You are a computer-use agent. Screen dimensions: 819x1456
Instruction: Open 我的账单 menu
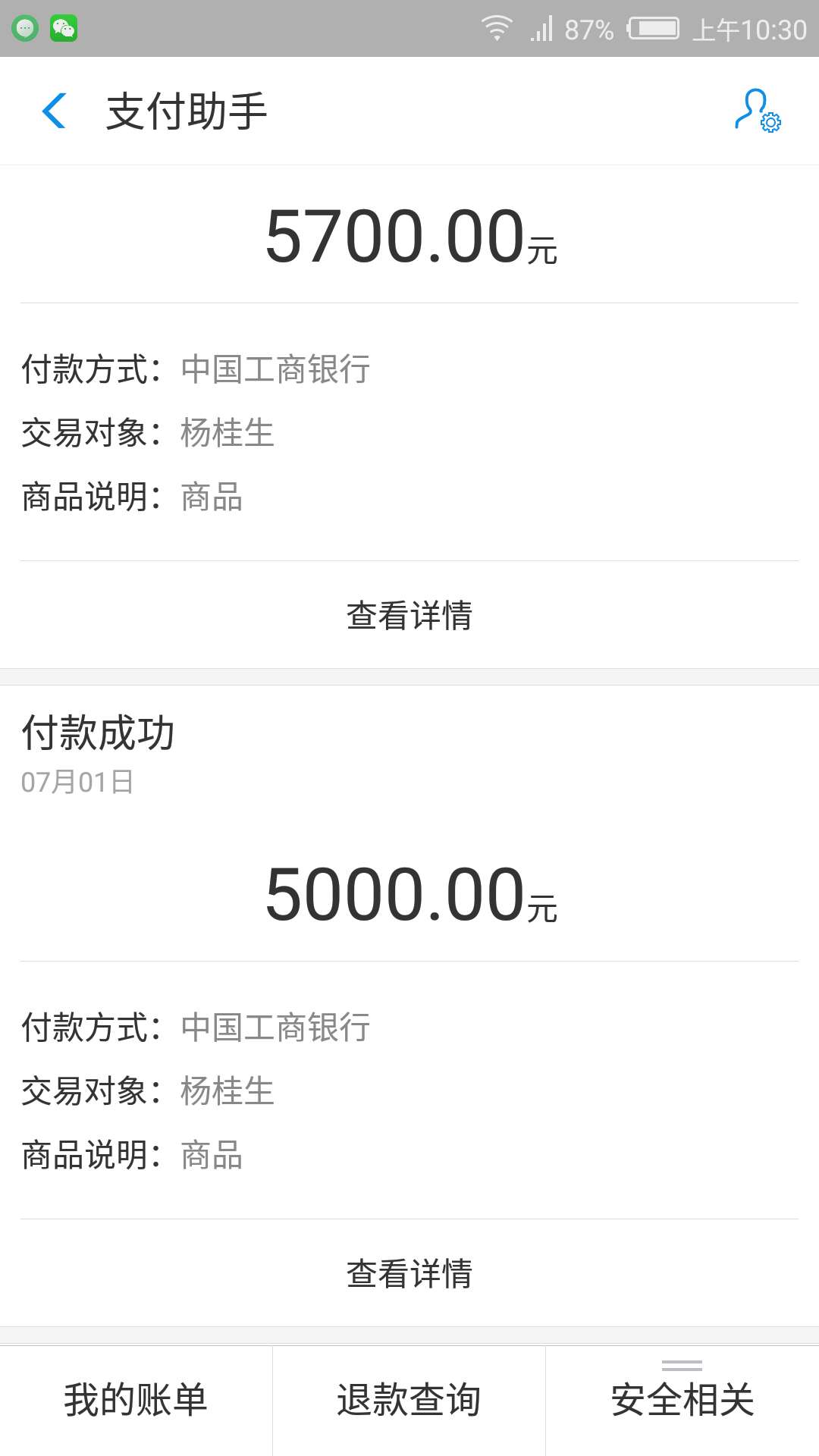pyautogui.click(x=136, y=1400)
